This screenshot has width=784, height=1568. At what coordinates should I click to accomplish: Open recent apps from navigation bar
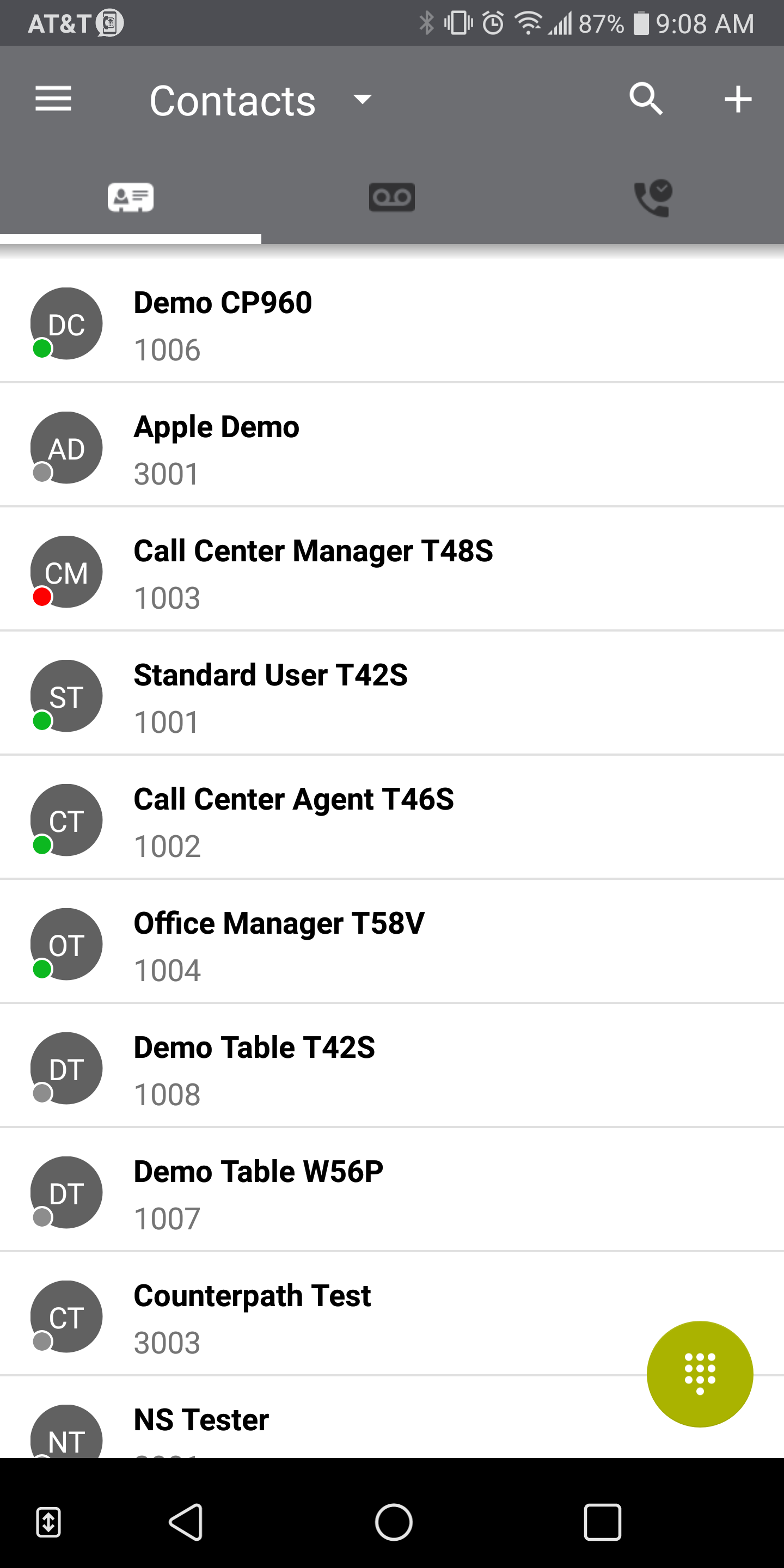(x=603, y=1522)
